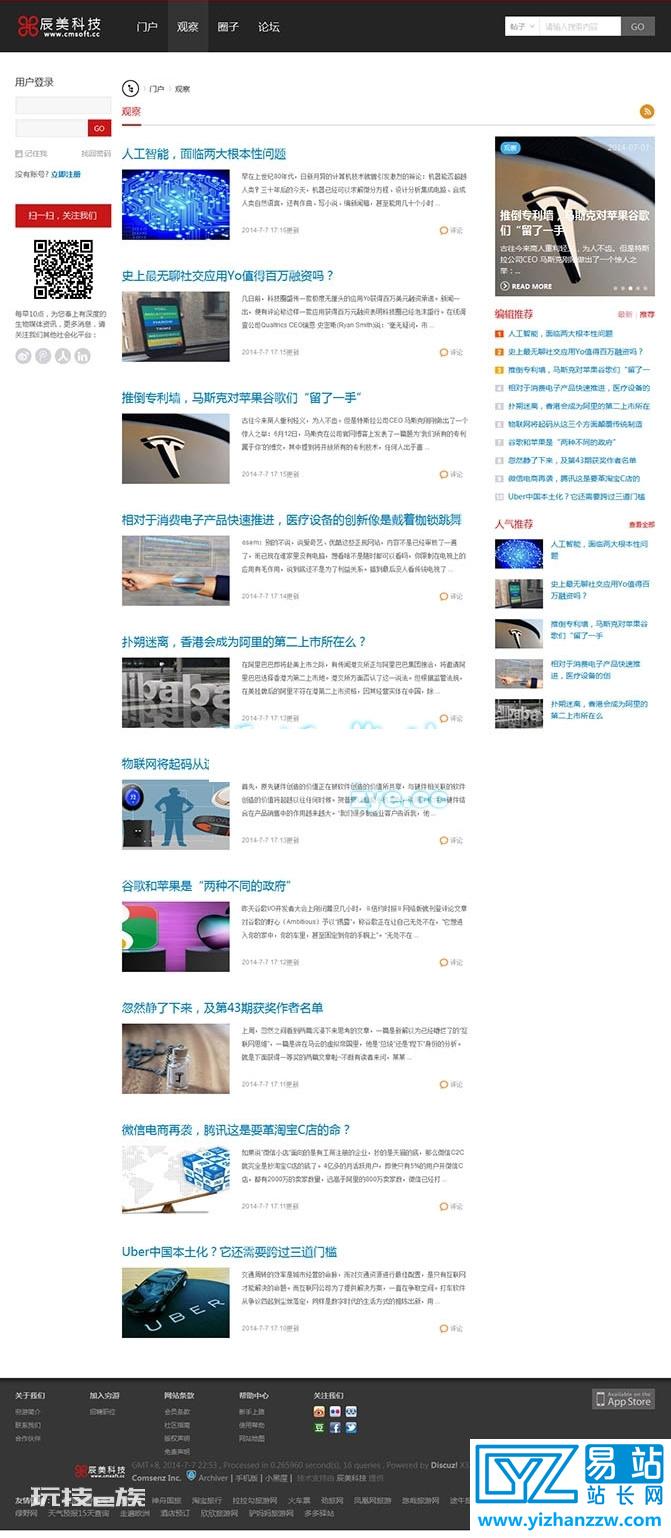Tap the red GO login button
The image size is (671, 1538).
99,128
